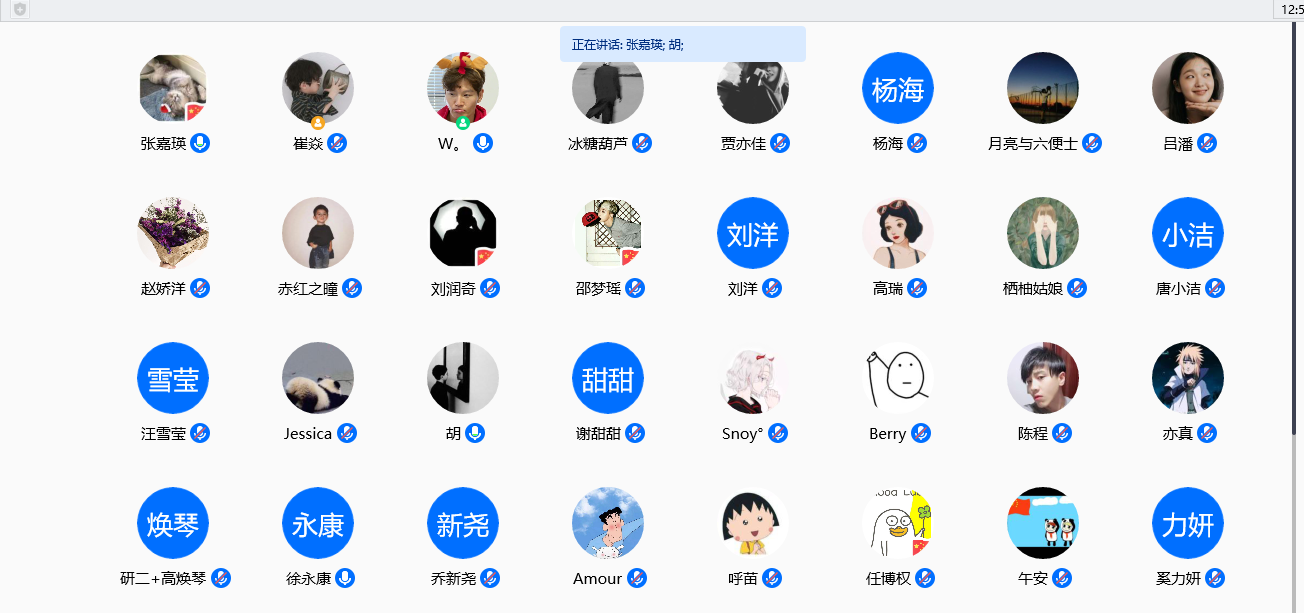Open 冰糖葫芦's participant tile
Screen dimensions: 1304x613
point(608,88)
